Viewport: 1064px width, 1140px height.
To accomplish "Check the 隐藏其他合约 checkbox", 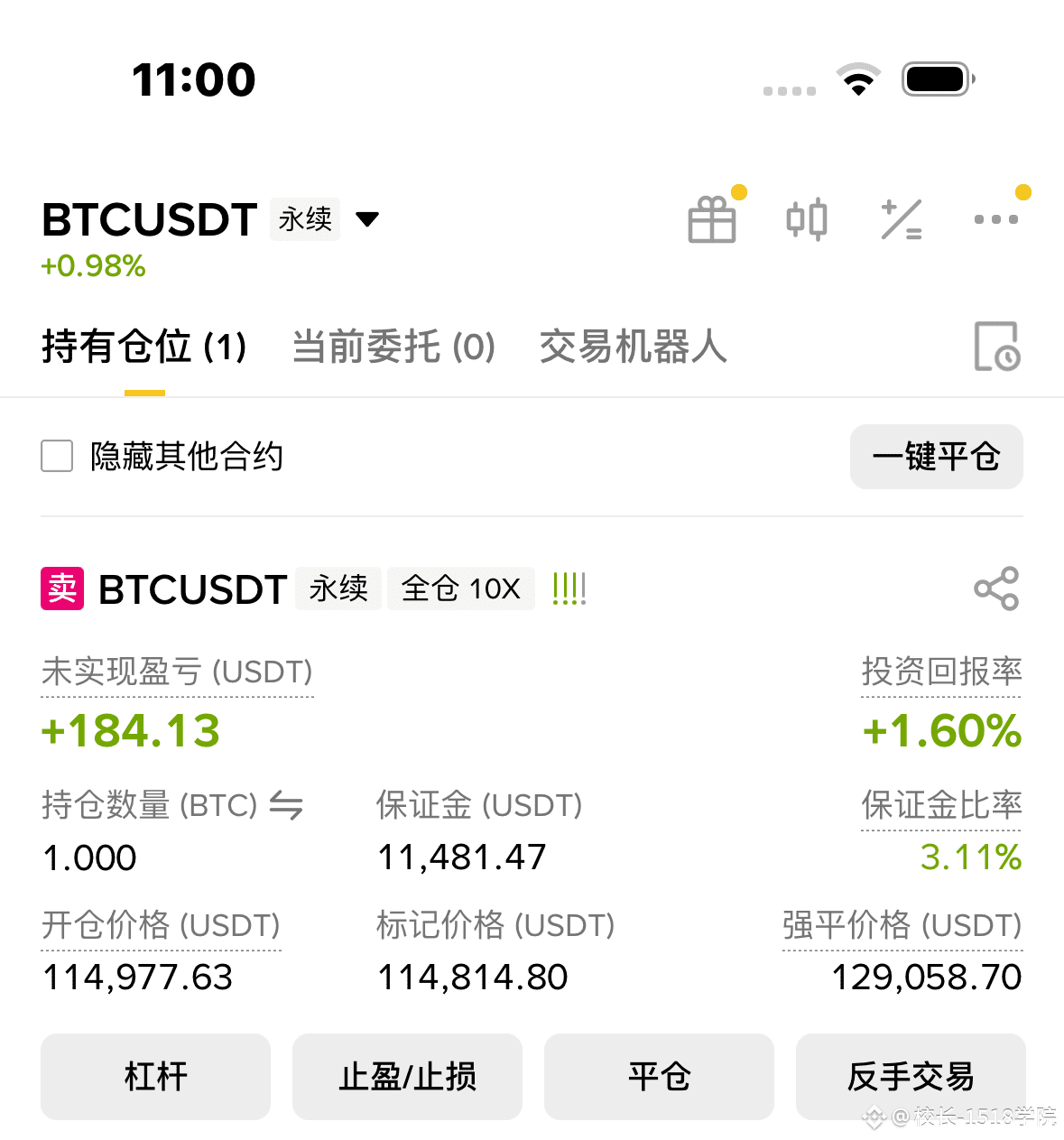I will pyautogui.click(x=57, y=457).
